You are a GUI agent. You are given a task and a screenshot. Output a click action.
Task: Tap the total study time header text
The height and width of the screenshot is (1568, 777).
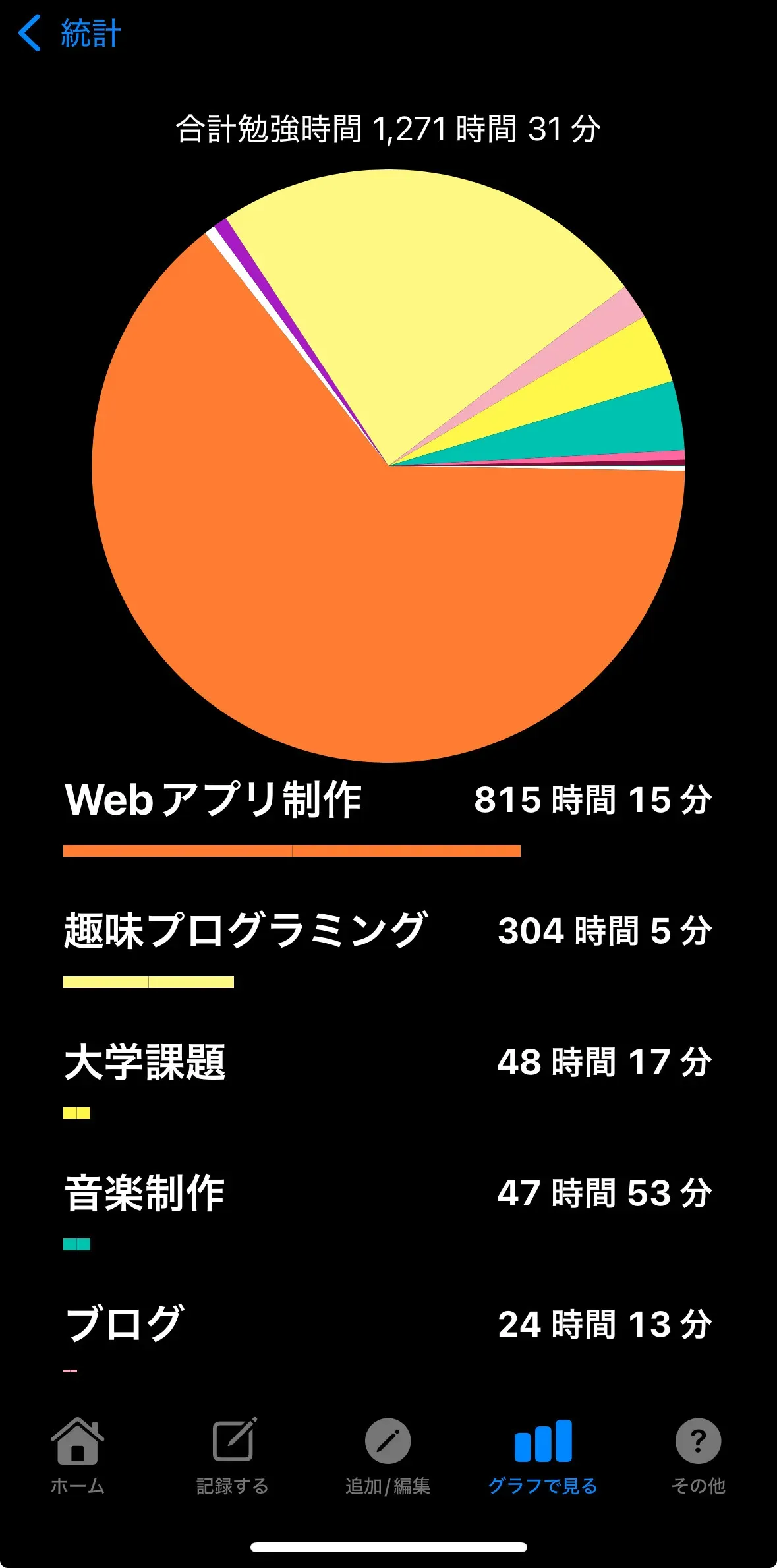coord(388,129)
